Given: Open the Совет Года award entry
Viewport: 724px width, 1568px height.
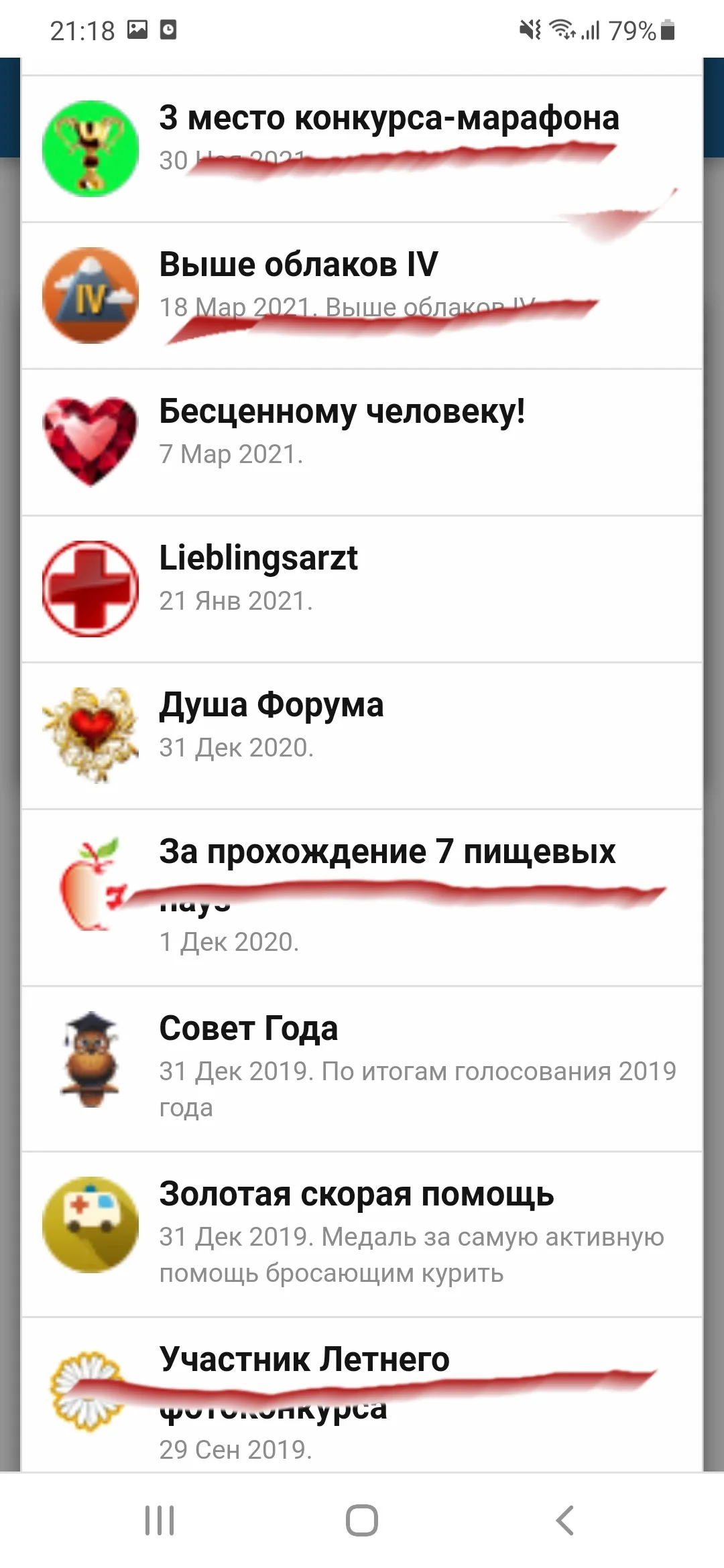Looking at the screenshot, I should 248,1027.
